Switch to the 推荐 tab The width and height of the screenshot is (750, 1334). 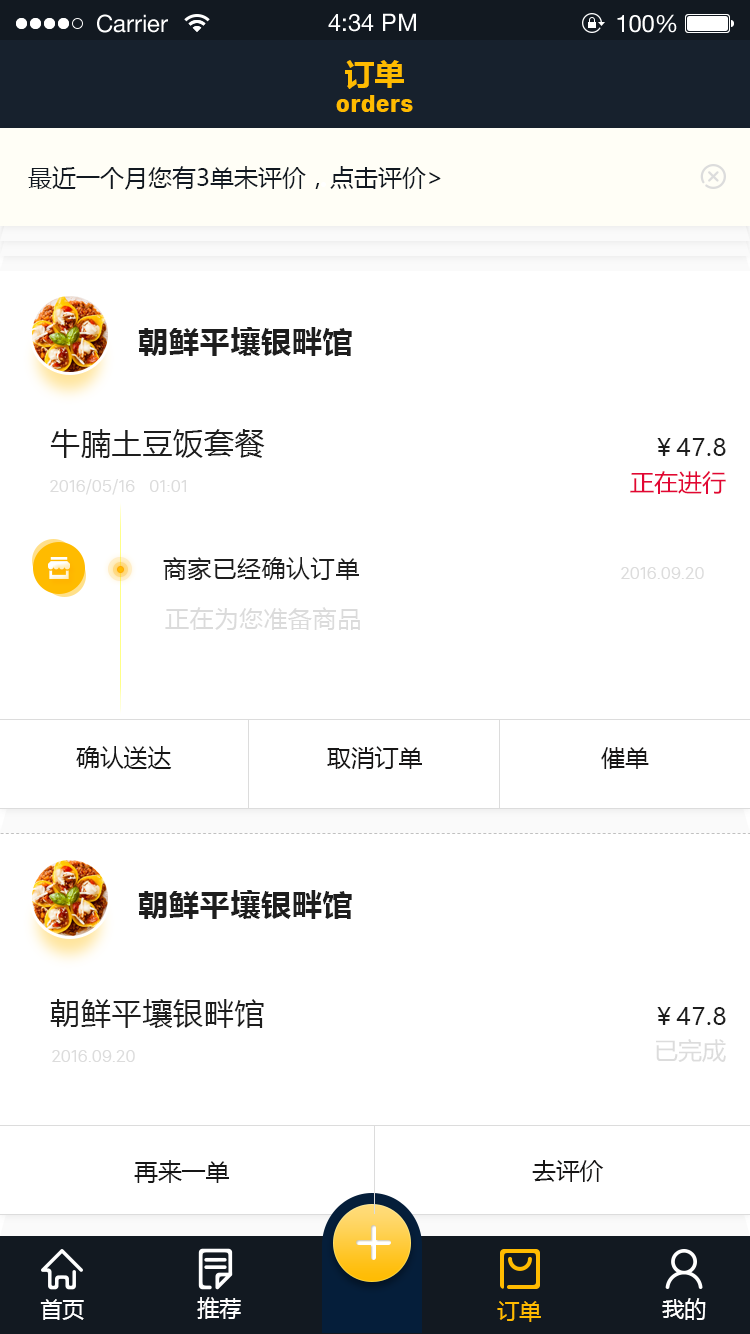[x=218, y=1285]
